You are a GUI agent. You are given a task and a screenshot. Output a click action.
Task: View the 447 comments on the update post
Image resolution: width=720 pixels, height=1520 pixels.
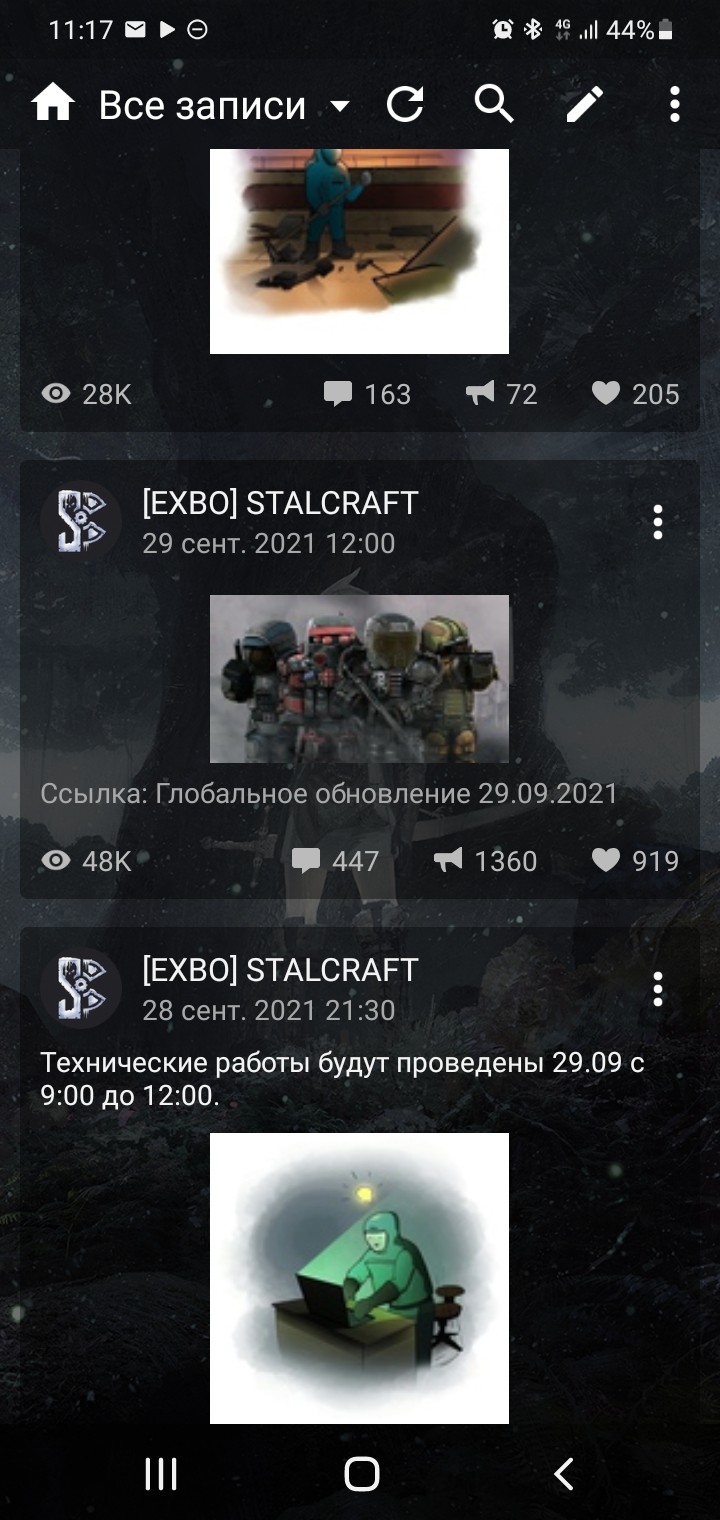334,861
